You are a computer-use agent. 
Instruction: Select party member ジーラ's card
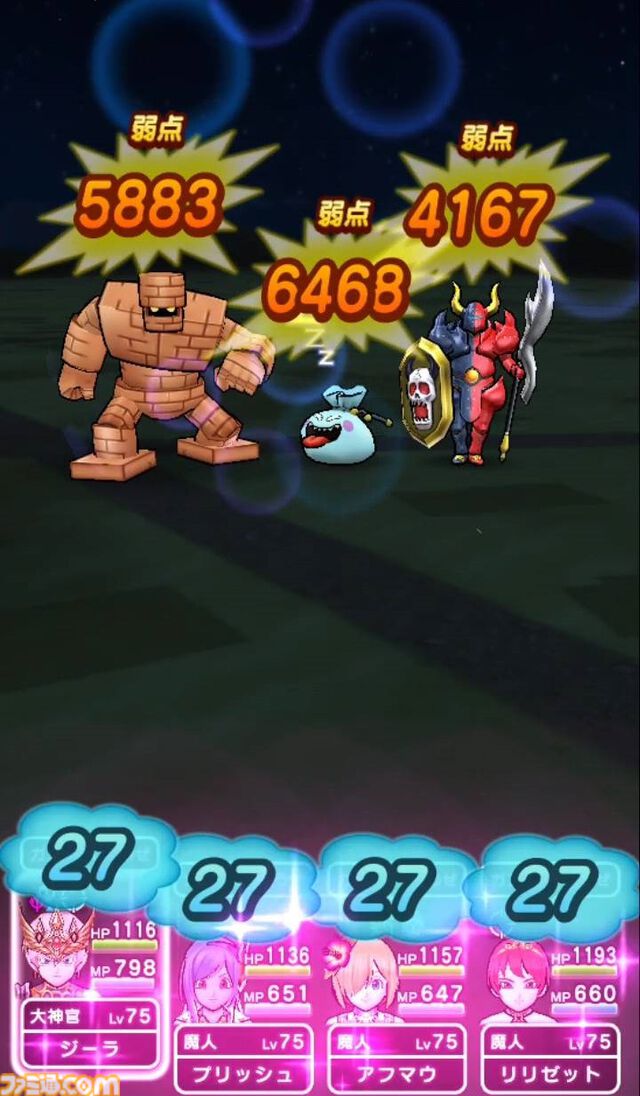90,990
